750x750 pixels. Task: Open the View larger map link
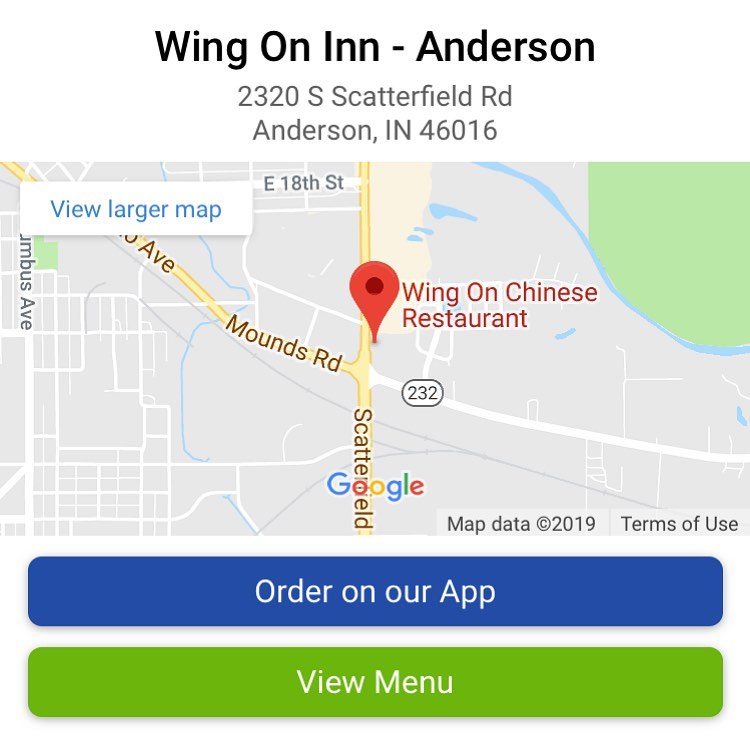point(136,209)
